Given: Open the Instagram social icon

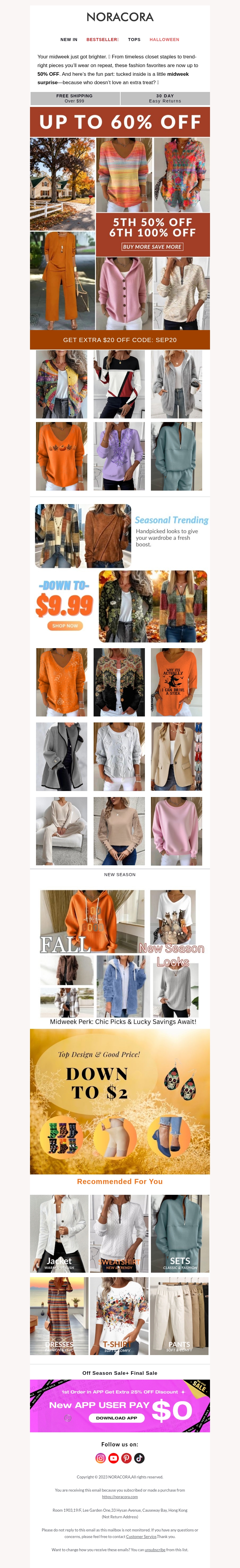Looking at the screenshot, I should tap(100, 1458).
